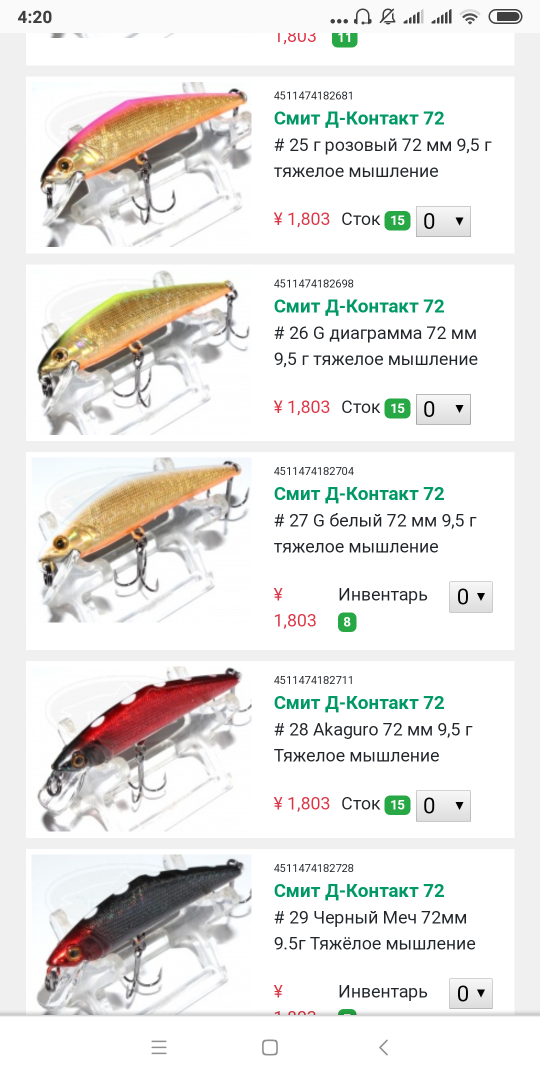
Task: Open the # 27 G белый product title link
Action: pyautogui.click(x=359, y=494)
